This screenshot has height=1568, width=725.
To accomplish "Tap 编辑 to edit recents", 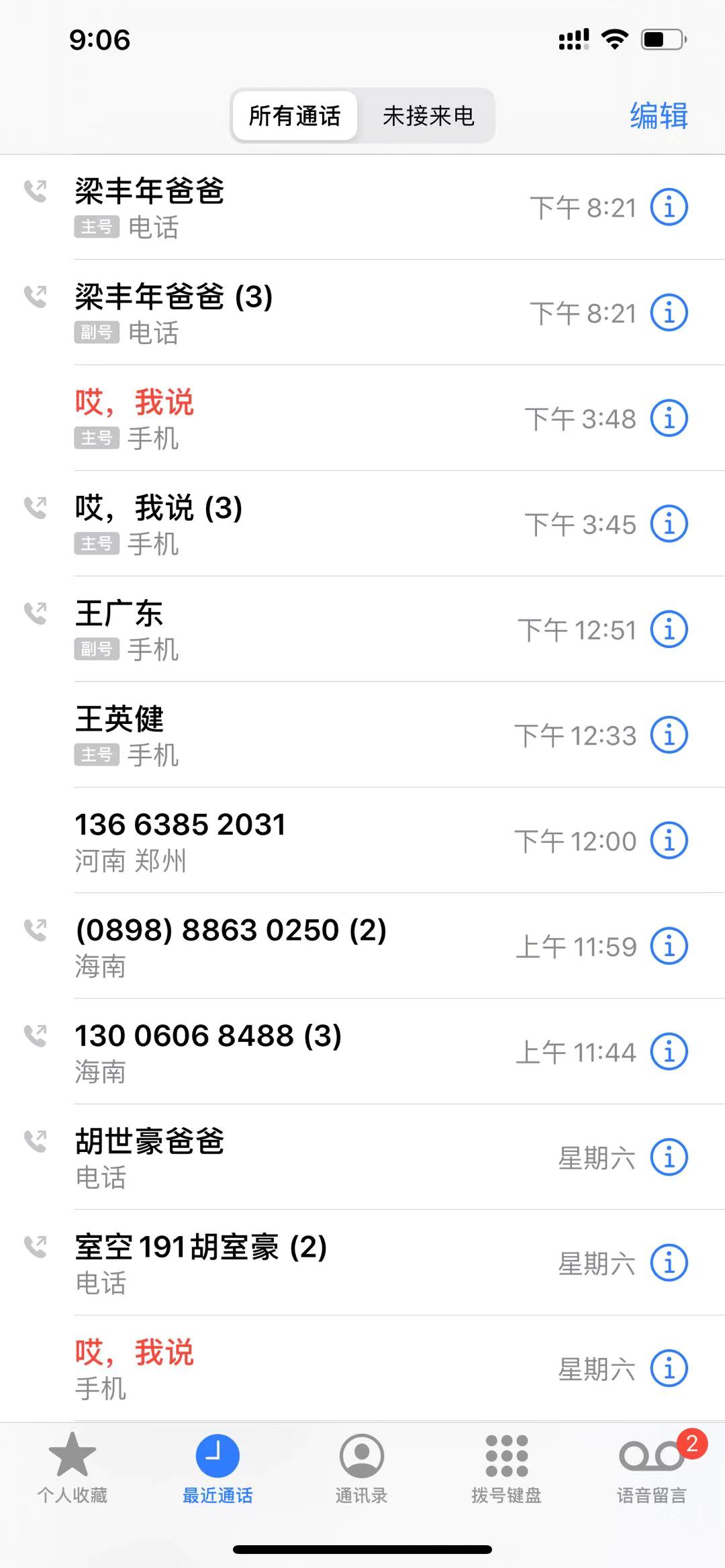I will (659, 116).
